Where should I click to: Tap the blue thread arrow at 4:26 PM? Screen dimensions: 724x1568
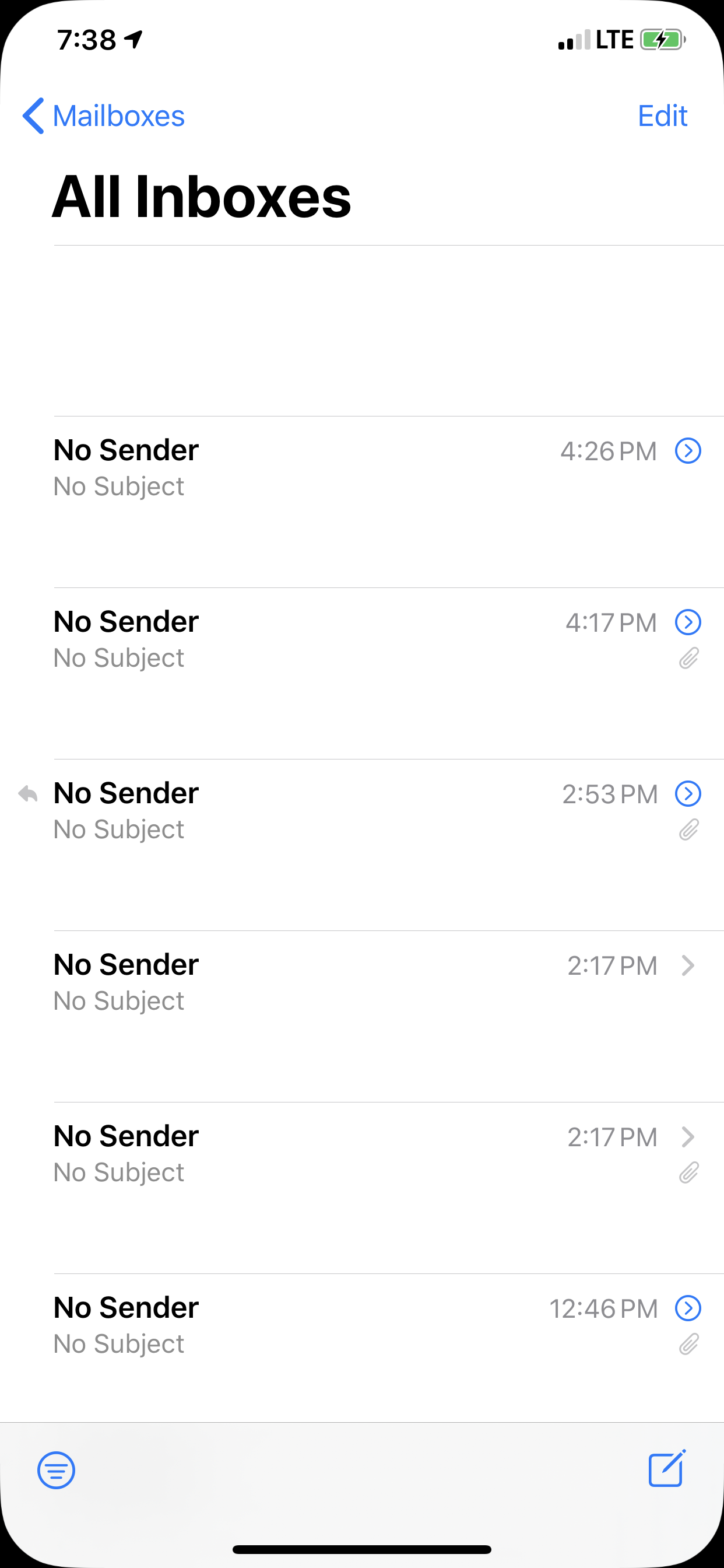click(x=688, y=451)
